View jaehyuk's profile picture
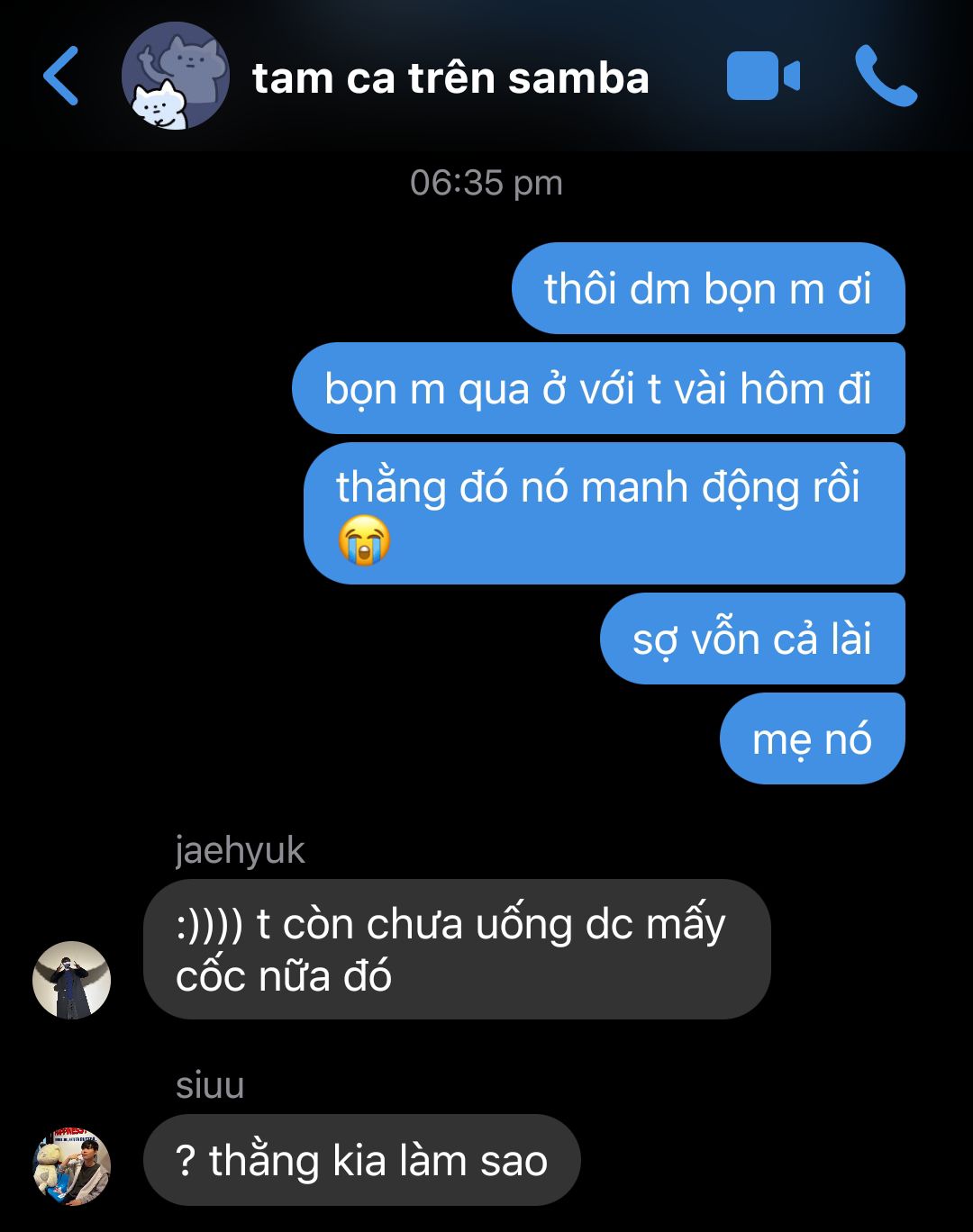This screenshot has width=973, height=1232. pos(72,981)
